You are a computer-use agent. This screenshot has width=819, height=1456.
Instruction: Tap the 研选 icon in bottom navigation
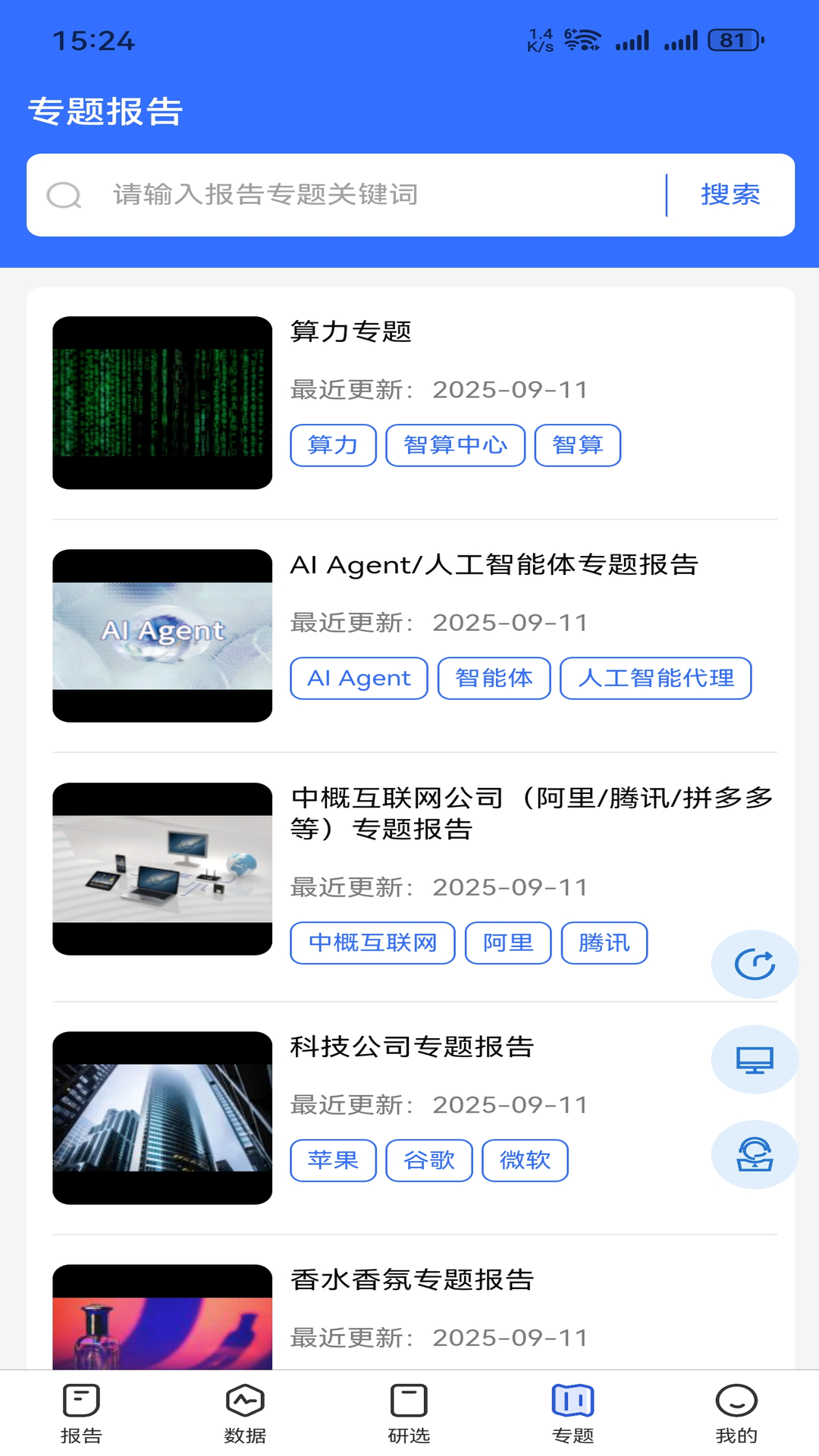[408, 1403]
